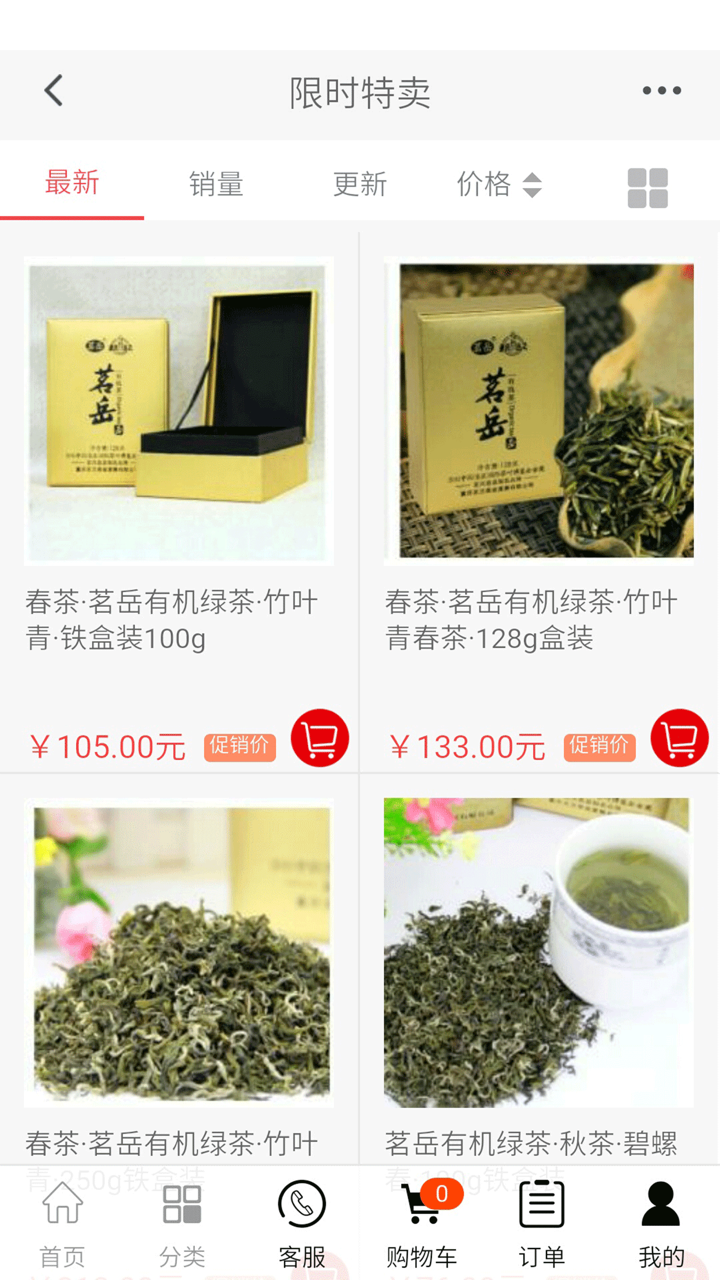Open the 碧螺春 teacup product image
This screenshot has height=1280, width=720.
pos(539,950)
